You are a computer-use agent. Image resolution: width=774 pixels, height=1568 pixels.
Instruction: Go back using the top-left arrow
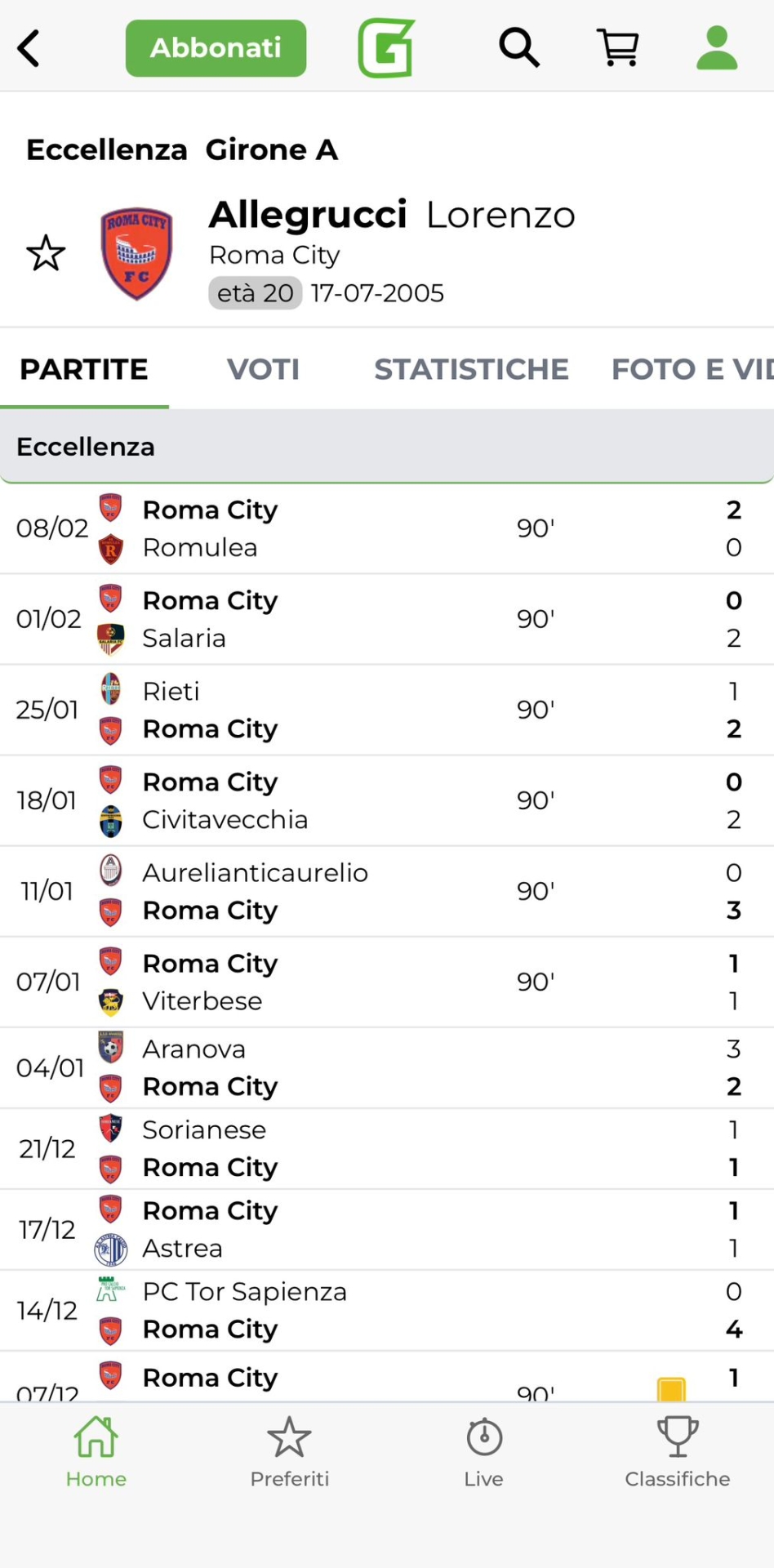[29, 48]
